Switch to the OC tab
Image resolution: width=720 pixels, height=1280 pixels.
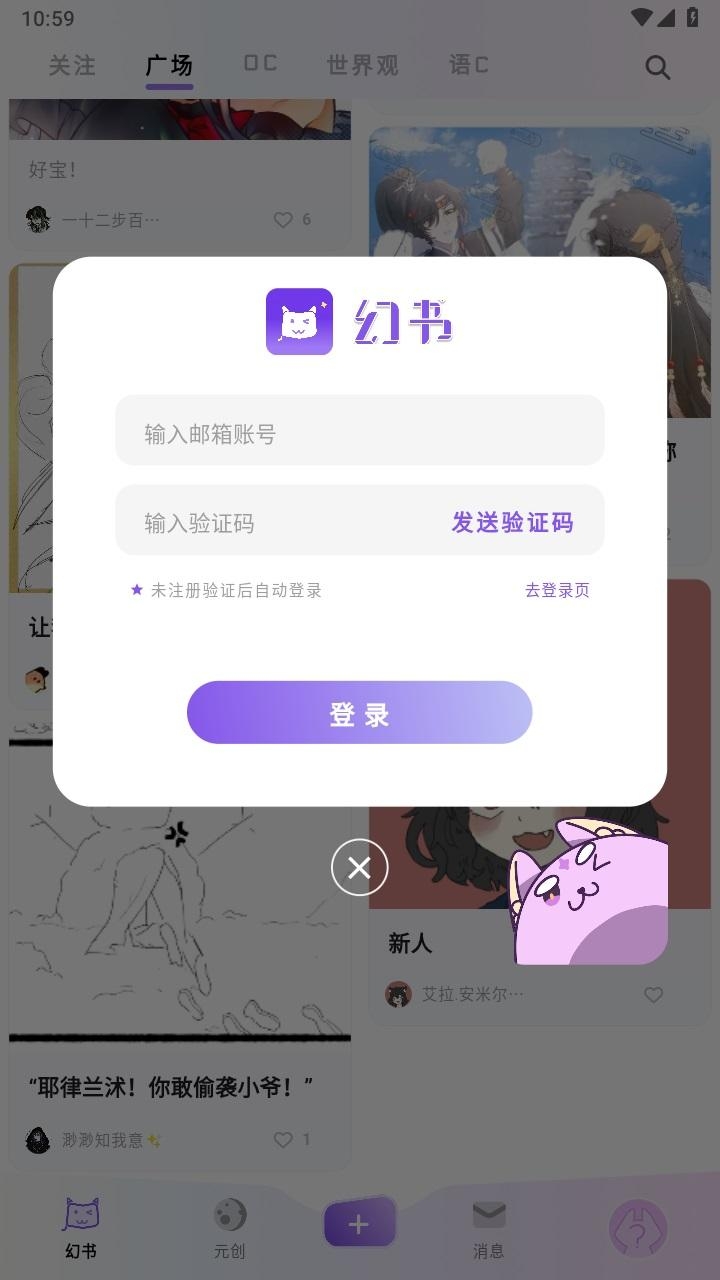point(260,64)
